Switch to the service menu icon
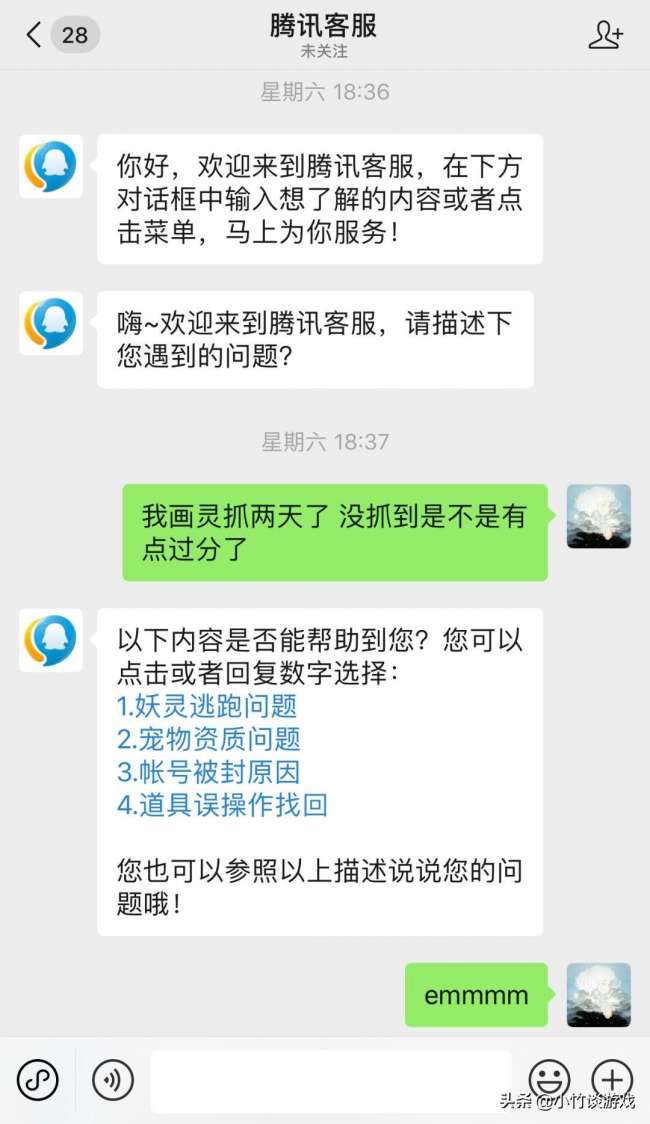The height and width of the screenshot is (1124, 650). [x=38, y=1080]
